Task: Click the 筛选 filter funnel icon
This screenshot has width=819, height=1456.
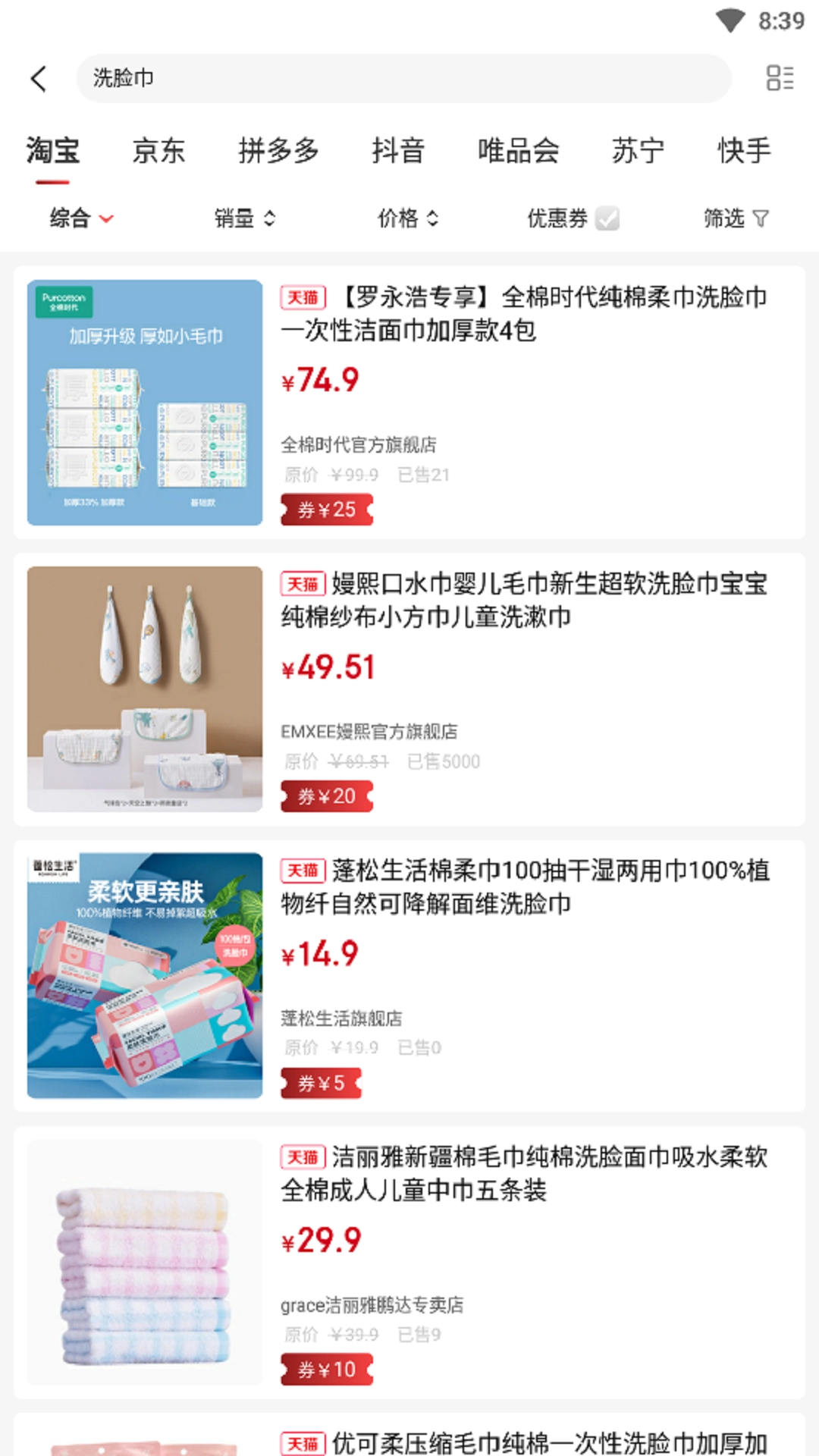Action: tap(761, 218)
